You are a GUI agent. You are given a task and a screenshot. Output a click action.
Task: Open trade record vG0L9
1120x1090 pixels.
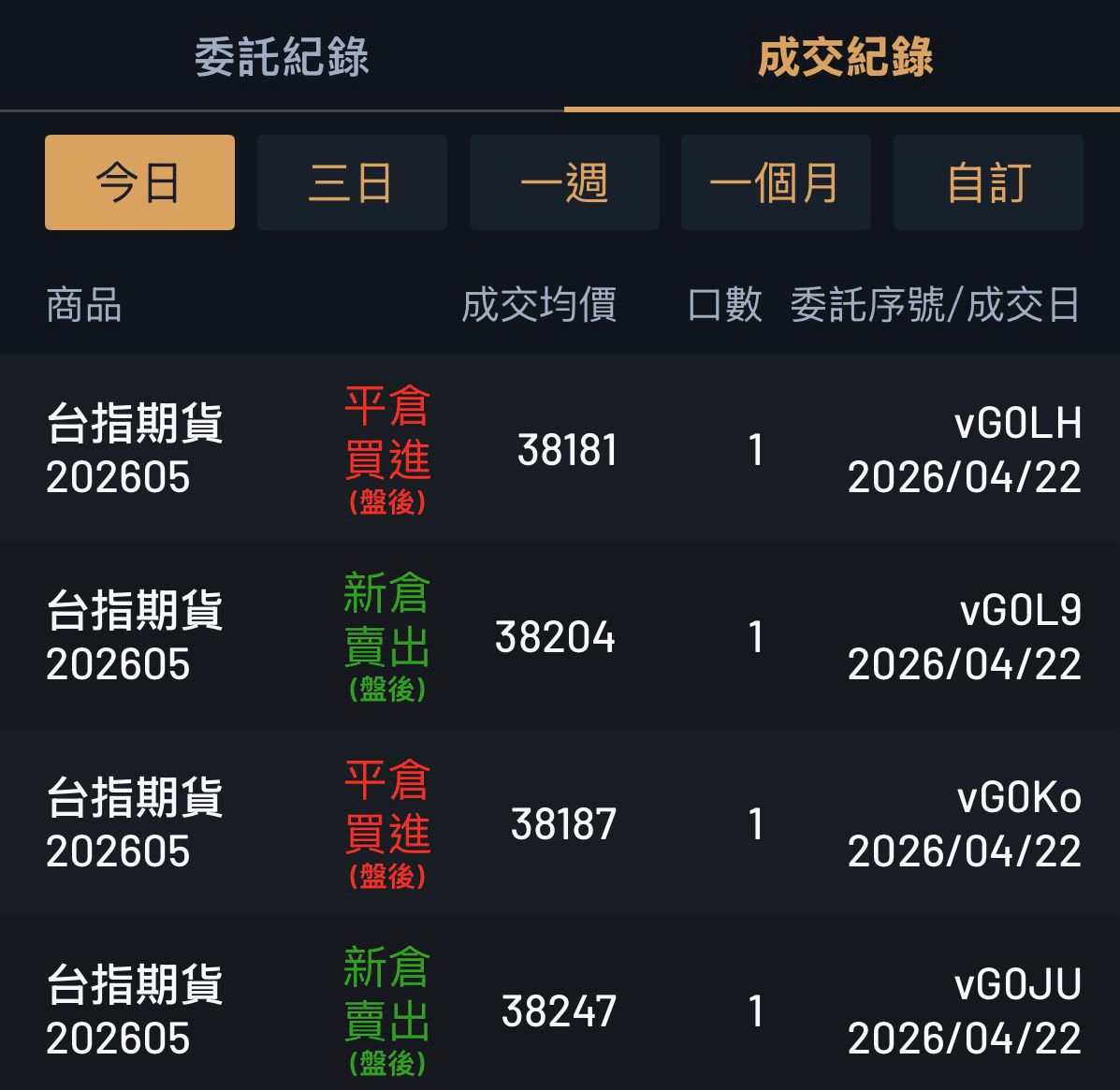[x=560, y=636]
